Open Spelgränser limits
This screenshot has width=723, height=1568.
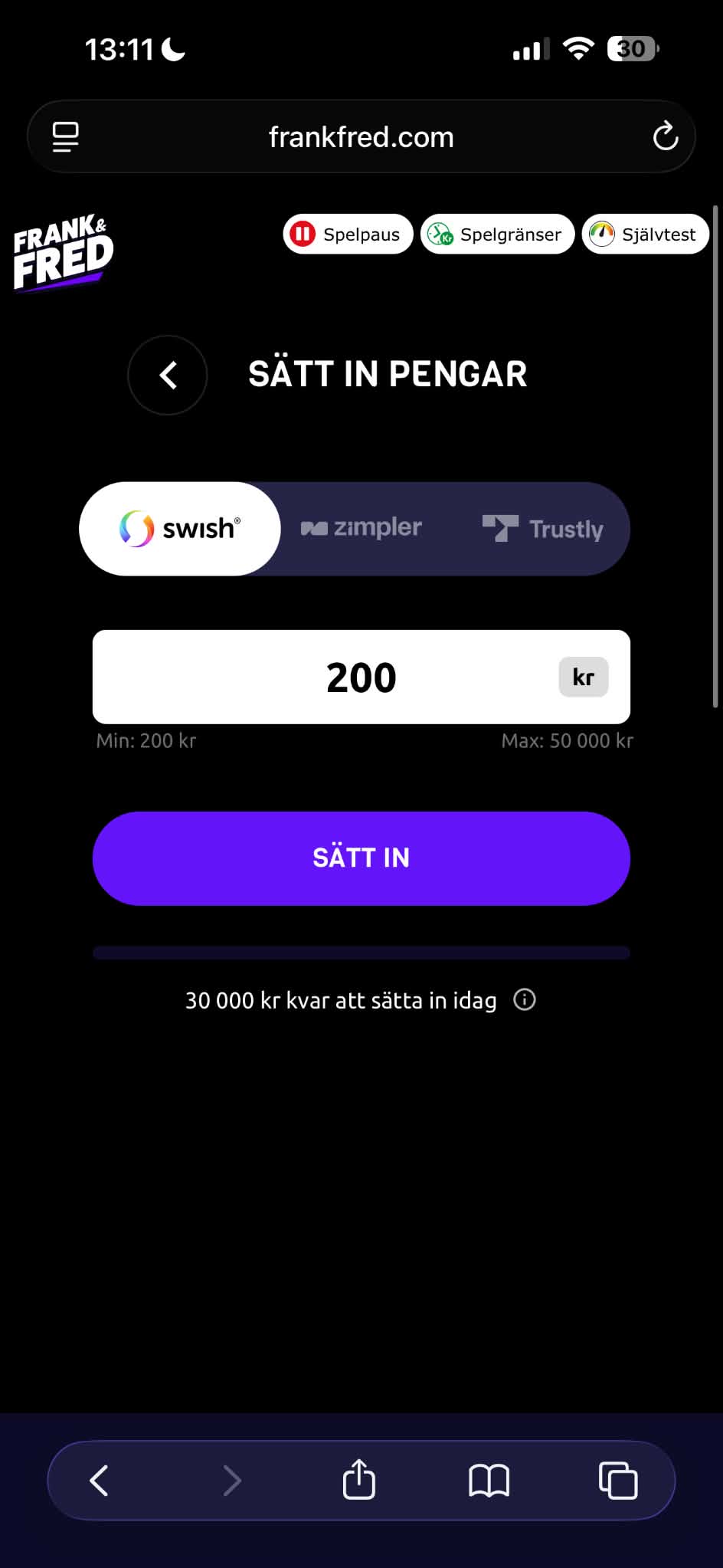point(497,234)
